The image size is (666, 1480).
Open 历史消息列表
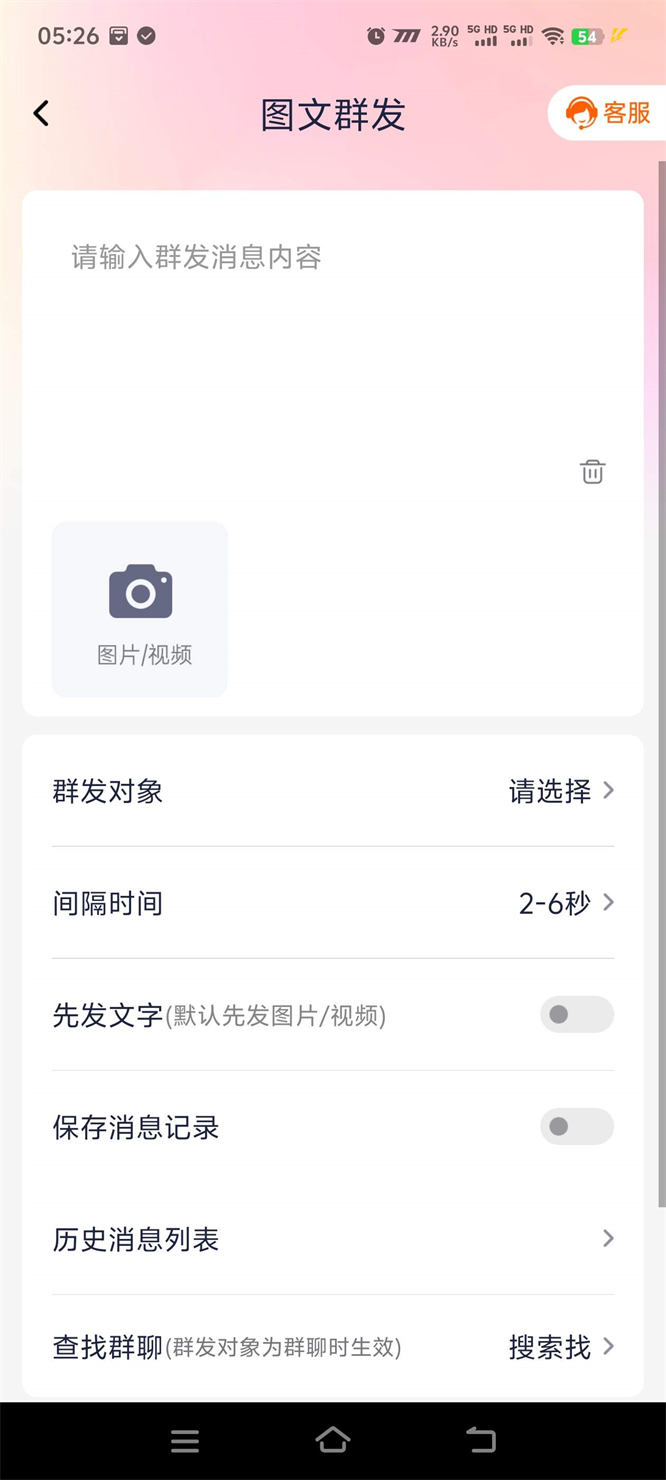(x=333, y=1239)
